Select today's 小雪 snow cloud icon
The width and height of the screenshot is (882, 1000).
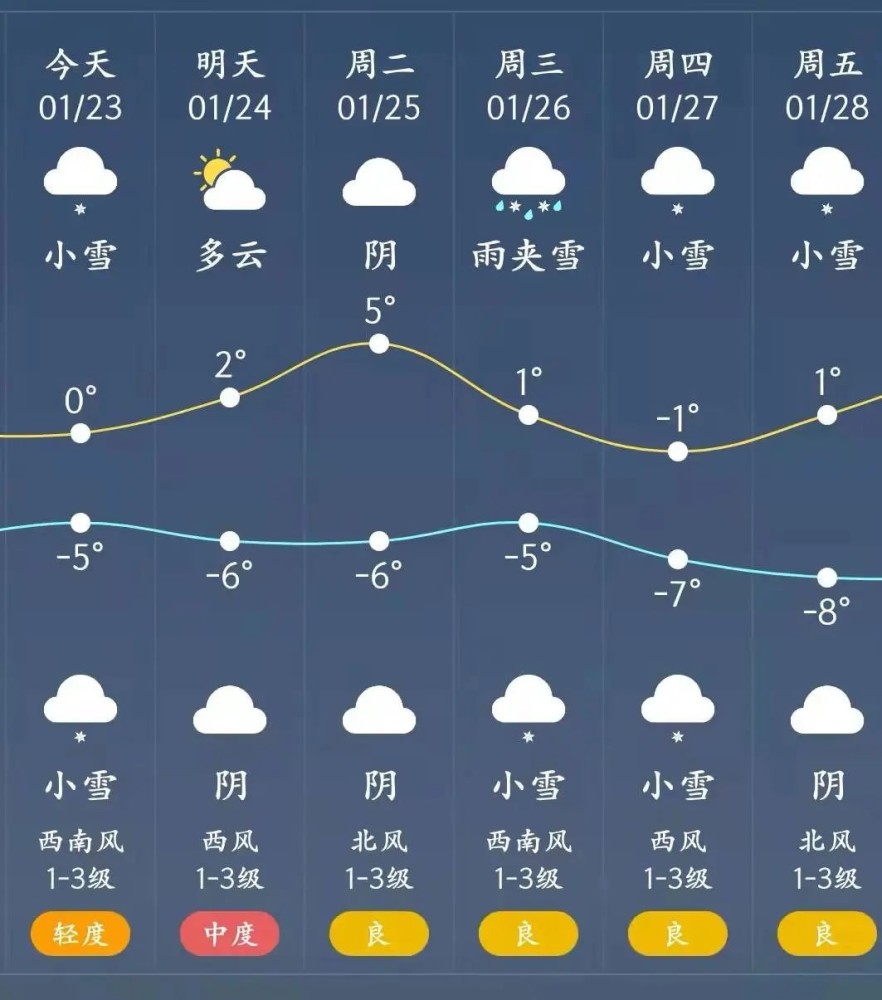pos(80,178)
